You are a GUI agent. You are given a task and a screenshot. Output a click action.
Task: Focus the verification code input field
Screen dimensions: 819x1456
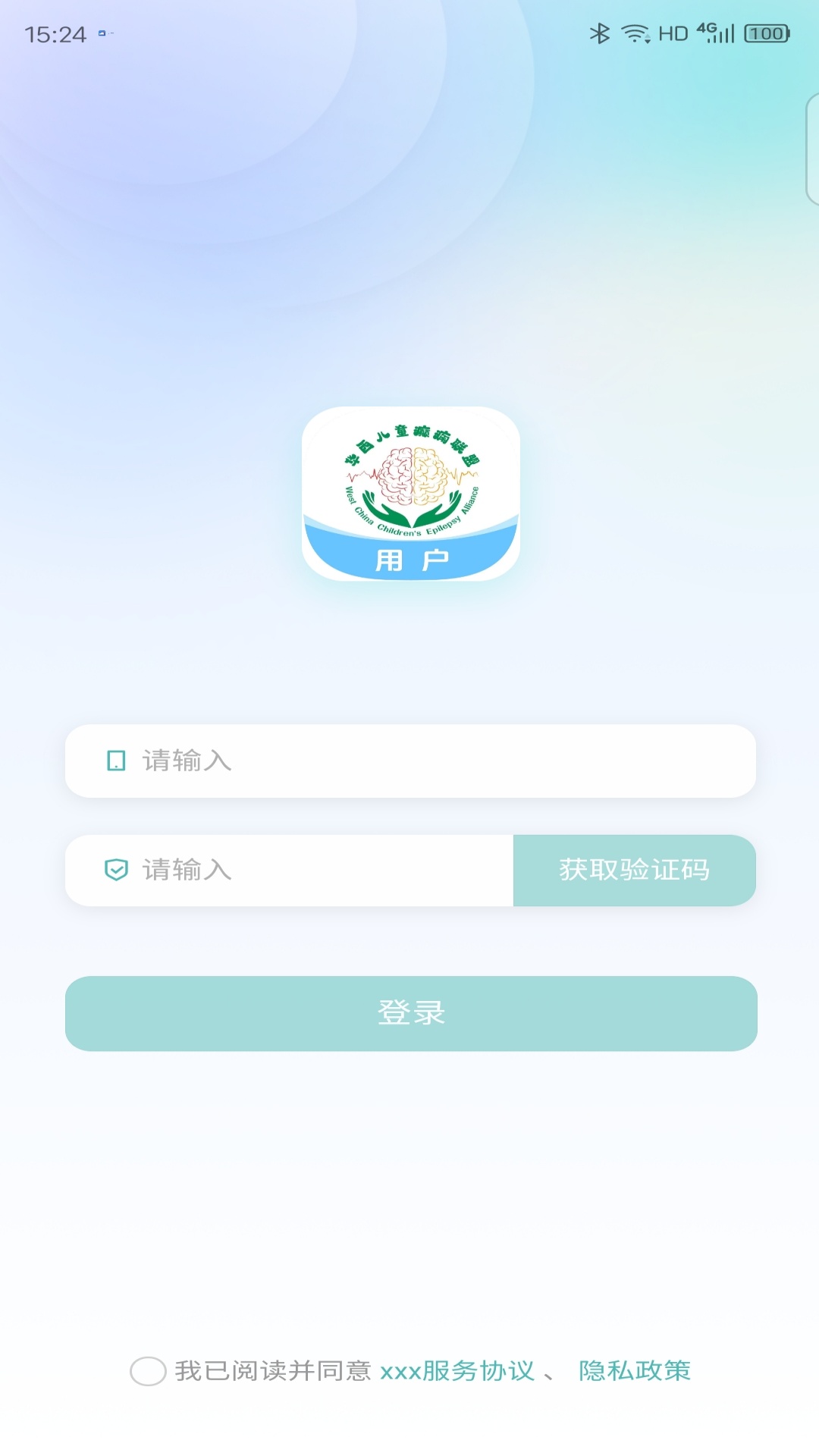[303, 870]
